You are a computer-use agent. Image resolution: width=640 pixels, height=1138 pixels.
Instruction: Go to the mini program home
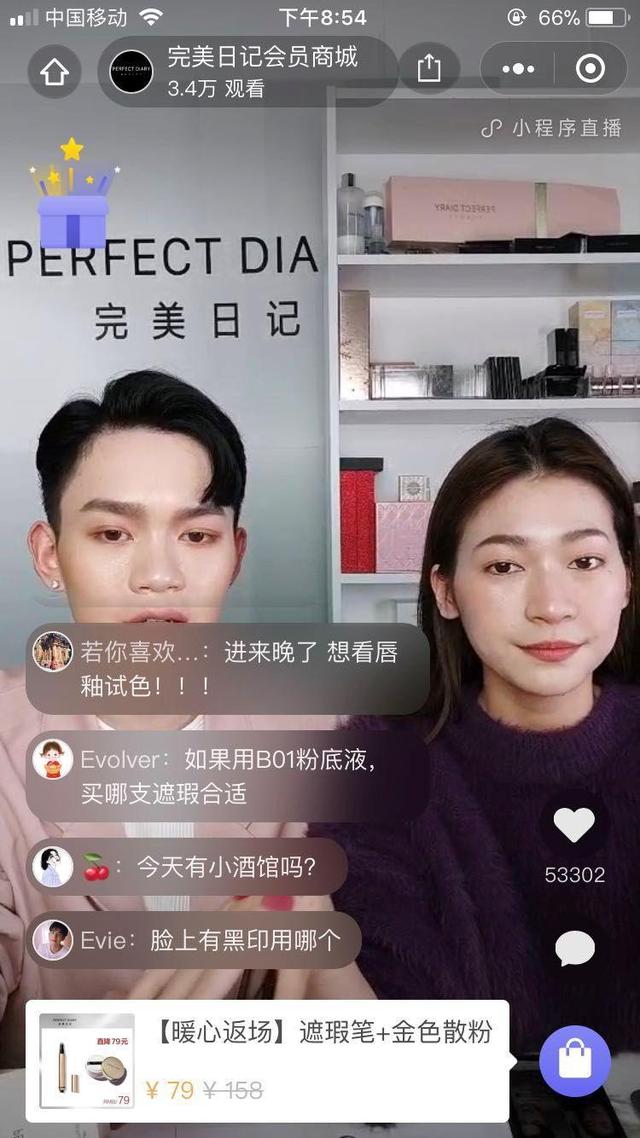[x=54, y=71]
